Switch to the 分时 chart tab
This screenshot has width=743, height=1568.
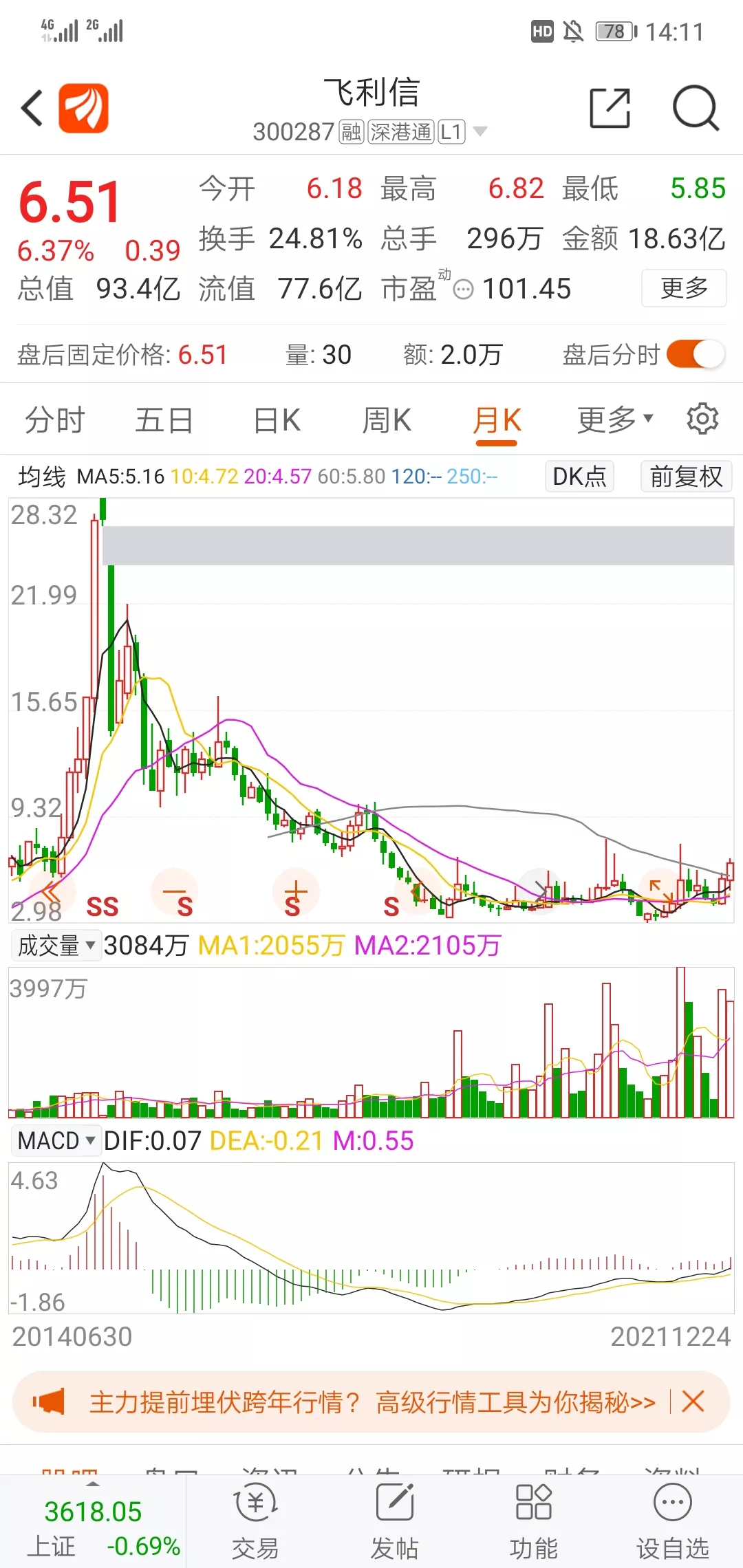pos(54,420)
